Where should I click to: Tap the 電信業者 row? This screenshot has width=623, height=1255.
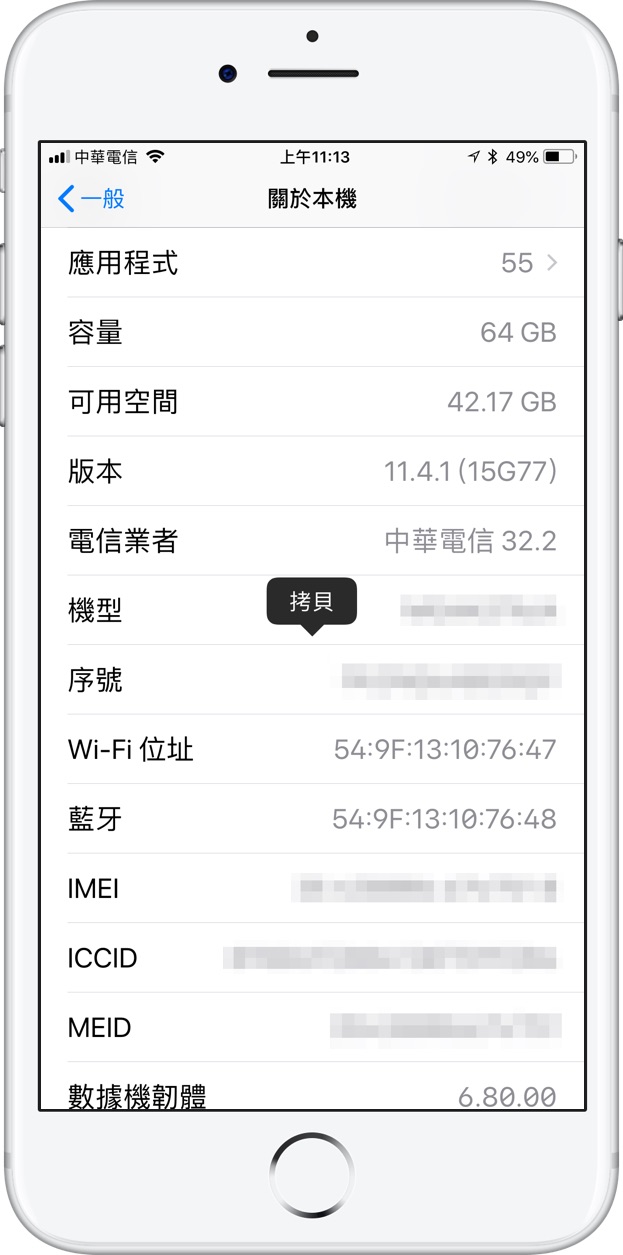(312, 541)
